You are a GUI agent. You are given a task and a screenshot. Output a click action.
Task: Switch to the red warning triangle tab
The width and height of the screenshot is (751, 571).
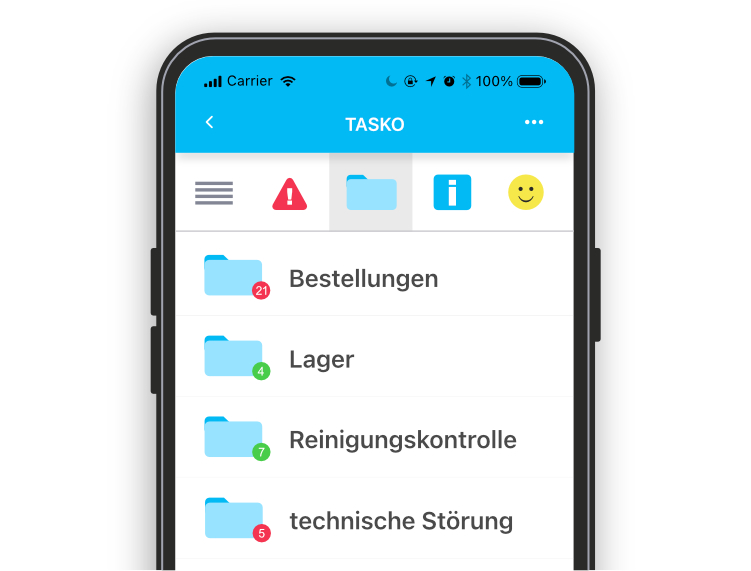(x=290, y=193)
